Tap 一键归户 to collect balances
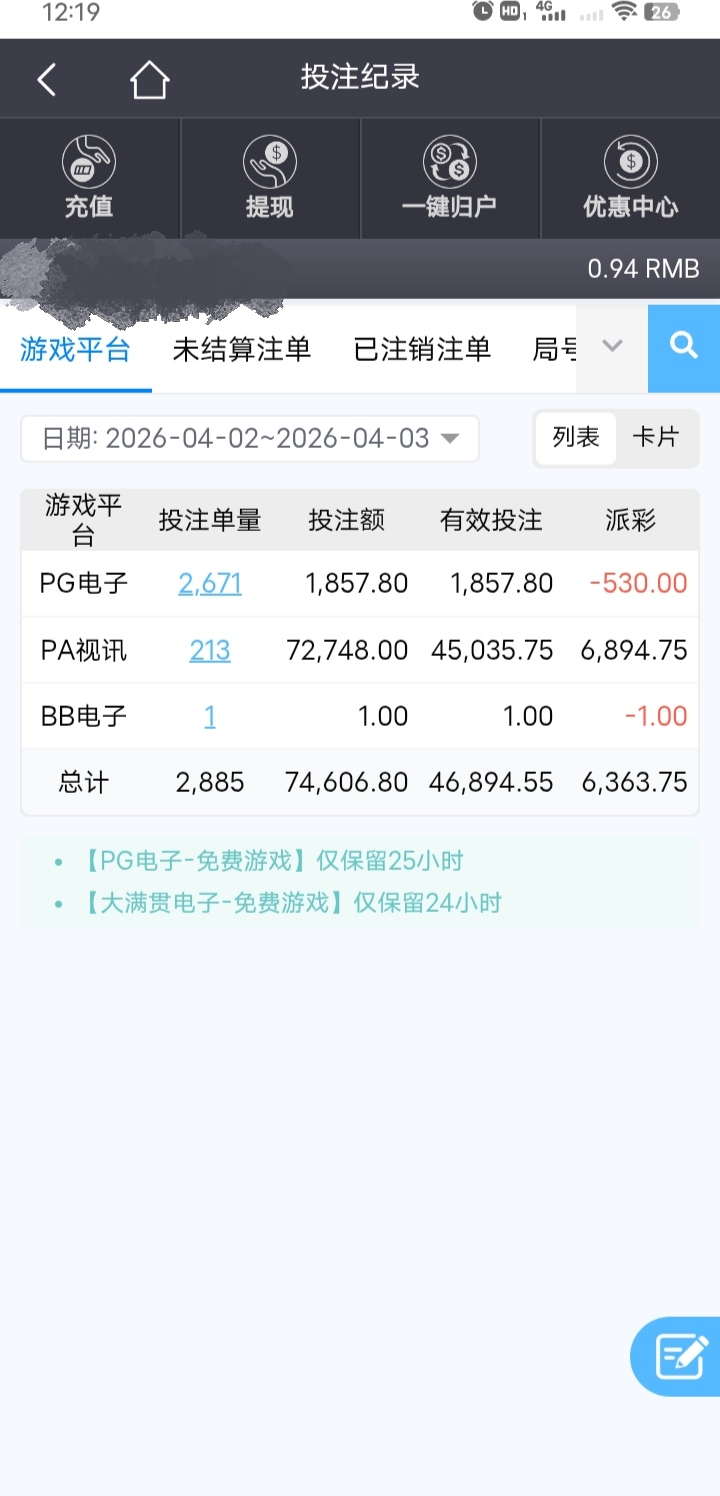The image size is (720, 1496). point(450,178)
